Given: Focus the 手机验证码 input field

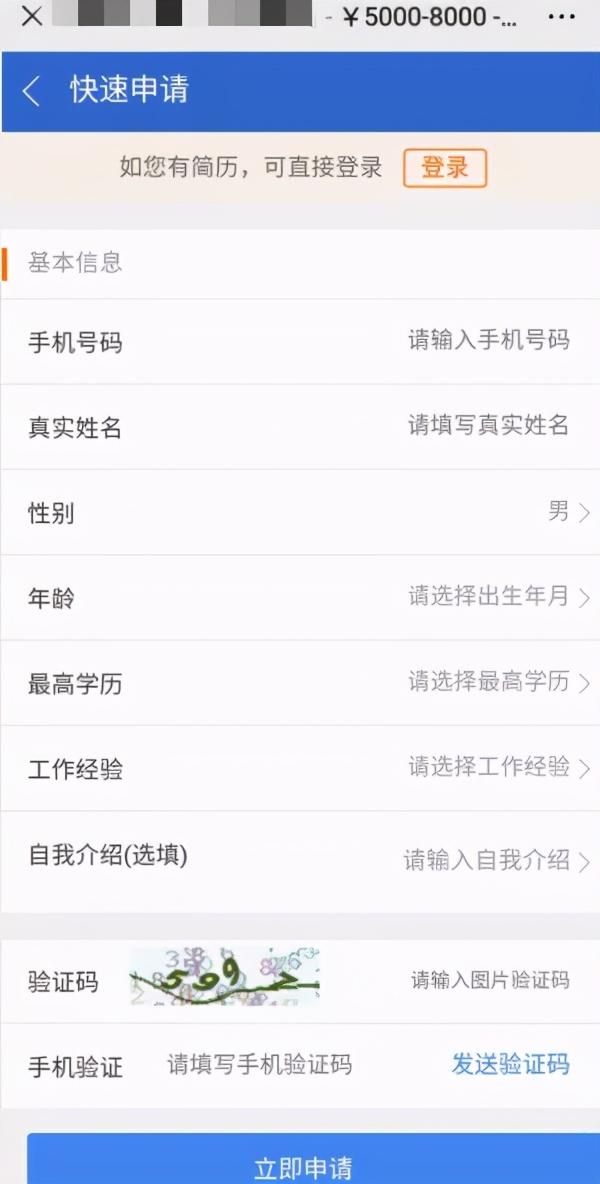Looking at the screenshot, I should pyautogui.click(x=260, y=1065).
